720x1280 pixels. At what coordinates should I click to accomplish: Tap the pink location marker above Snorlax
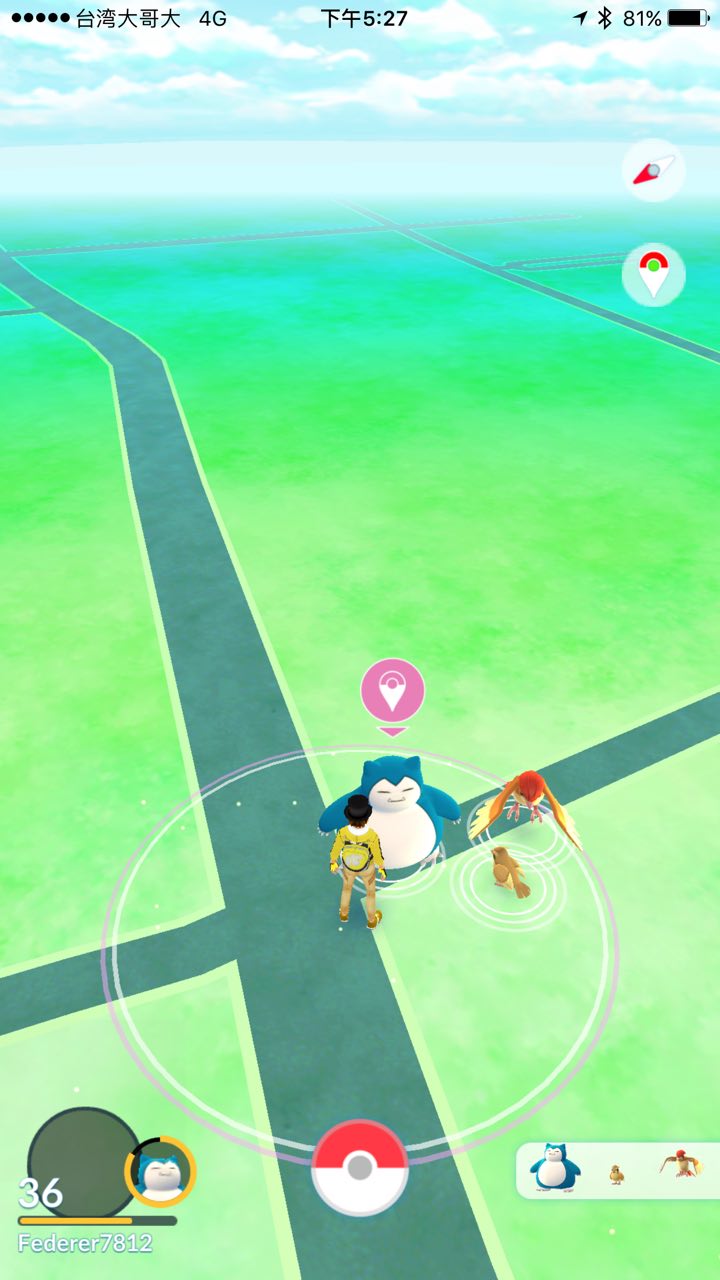click(392, 691)
